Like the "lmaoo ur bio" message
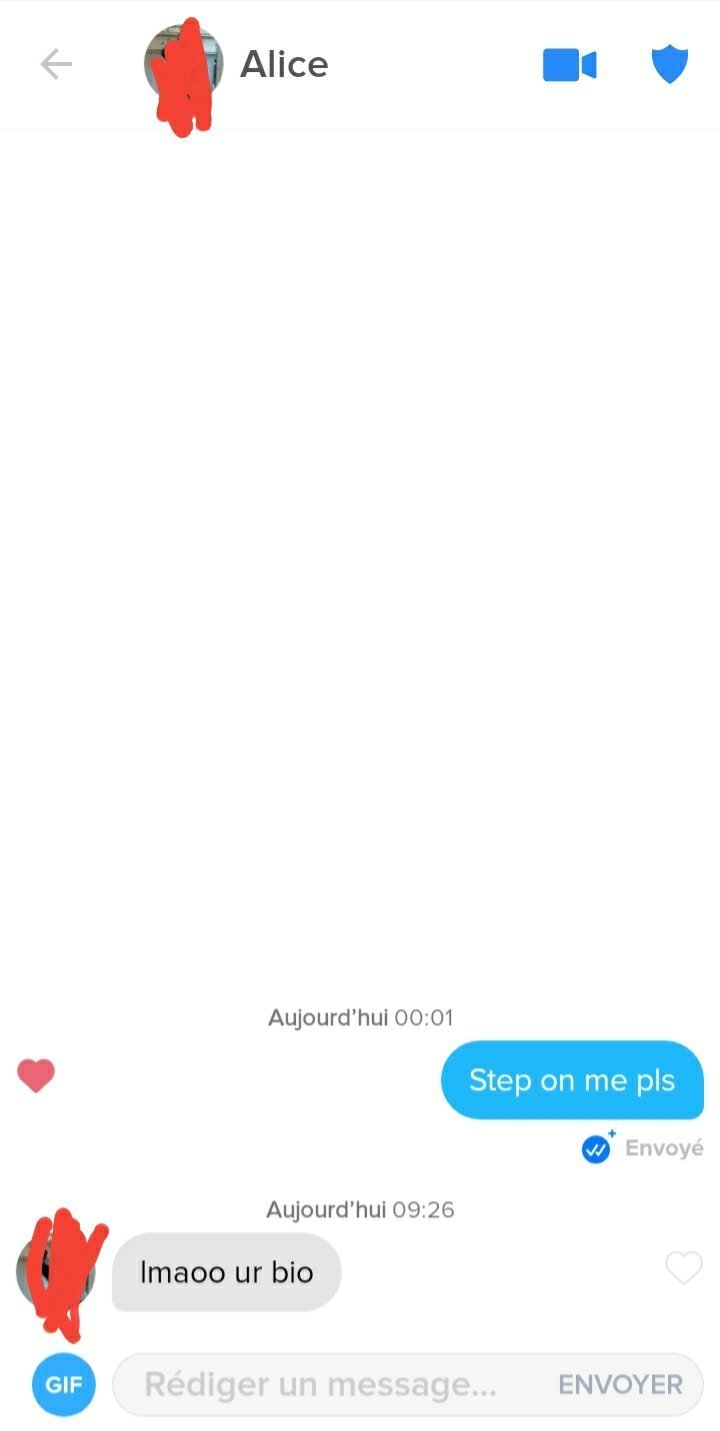720x1431 pixels. click(684, 1268)
